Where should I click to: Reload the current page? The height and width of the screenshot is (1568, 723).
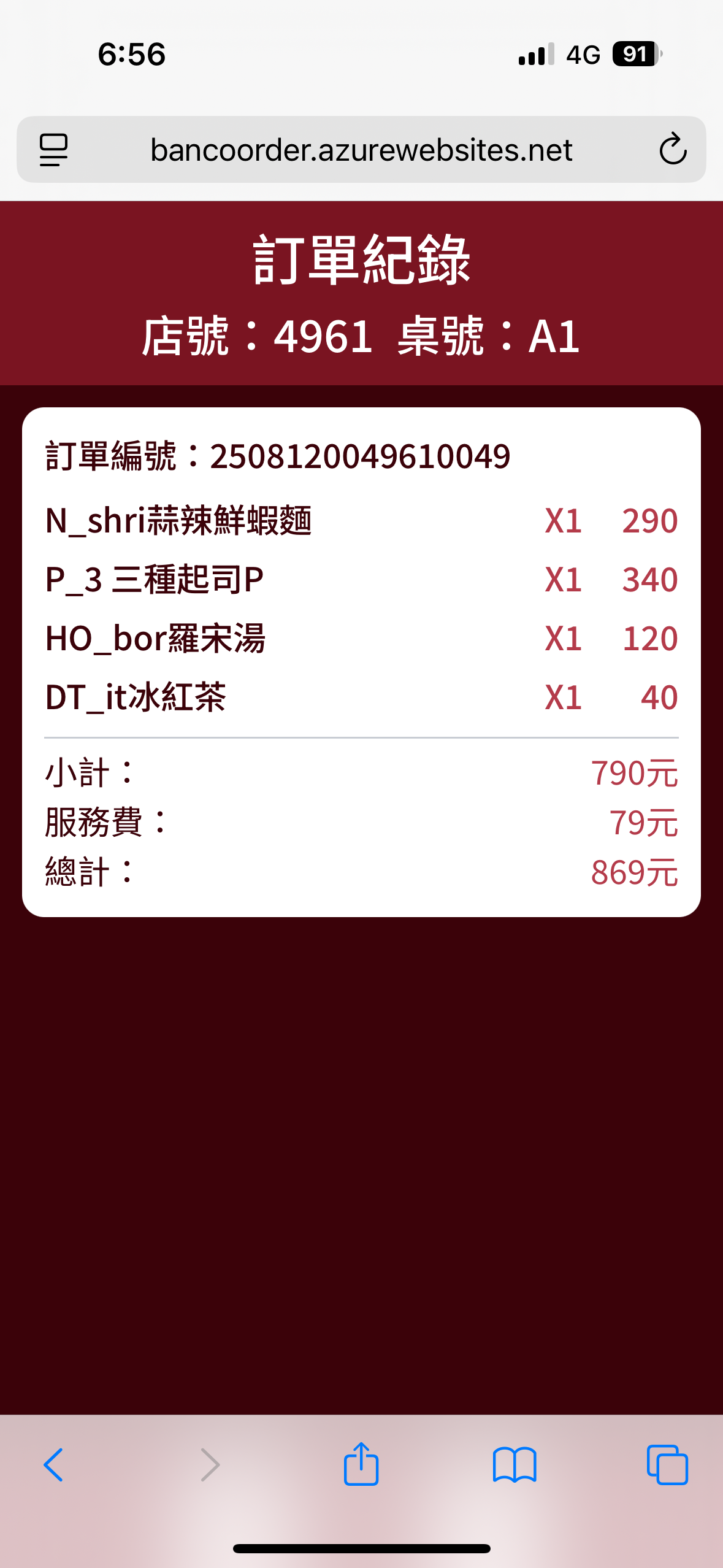[x=673, y=149]
